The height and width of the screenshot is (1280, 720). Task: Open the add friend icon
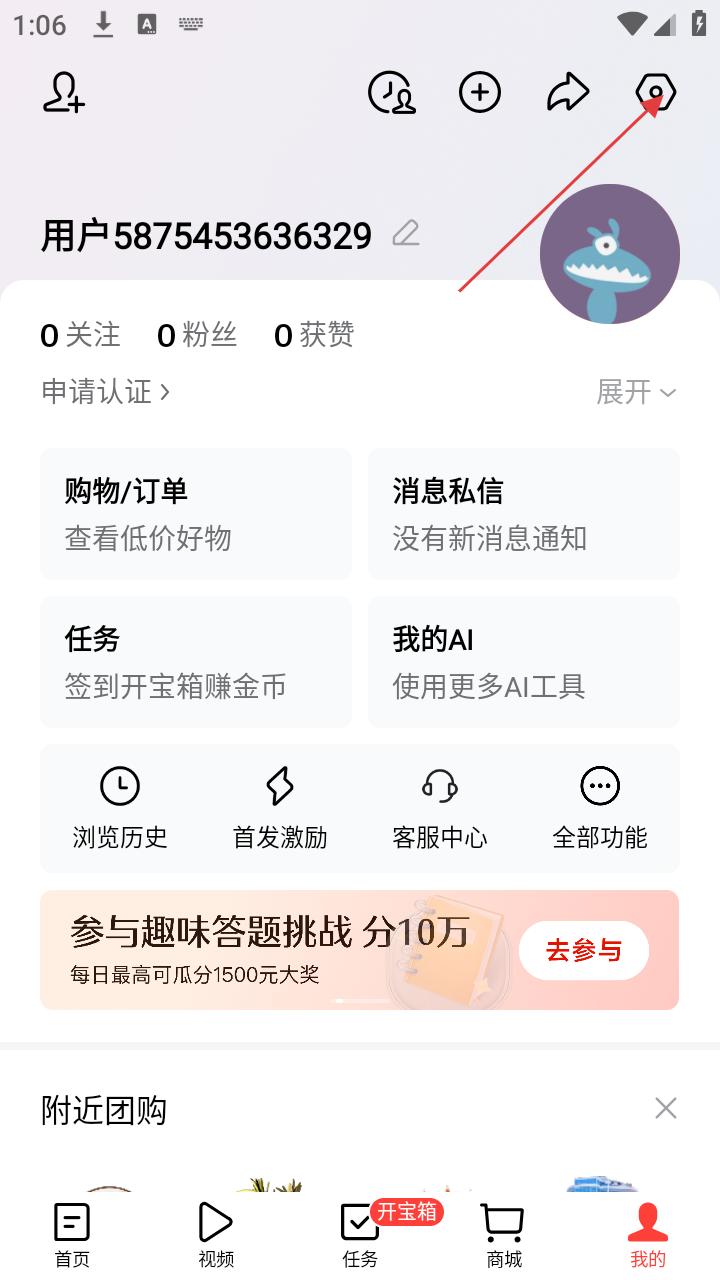click(64, 92)
